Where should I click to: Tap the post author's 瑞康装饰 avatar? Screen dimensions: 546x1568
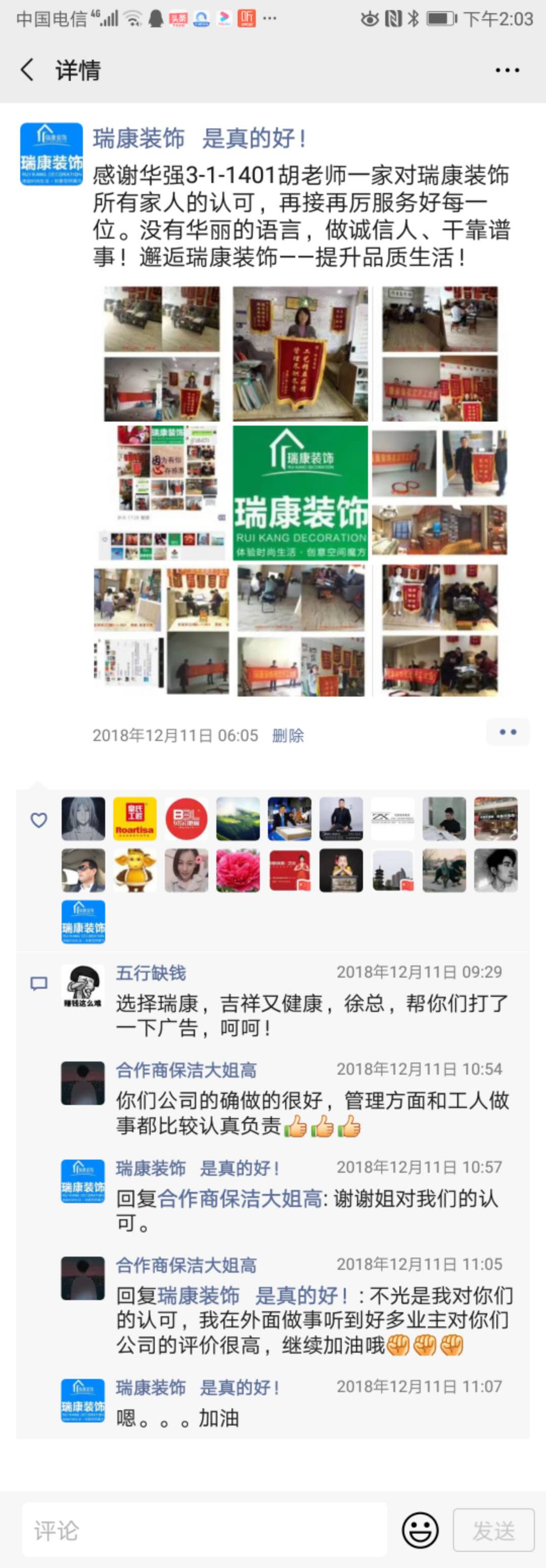click(x=51, y=154)
